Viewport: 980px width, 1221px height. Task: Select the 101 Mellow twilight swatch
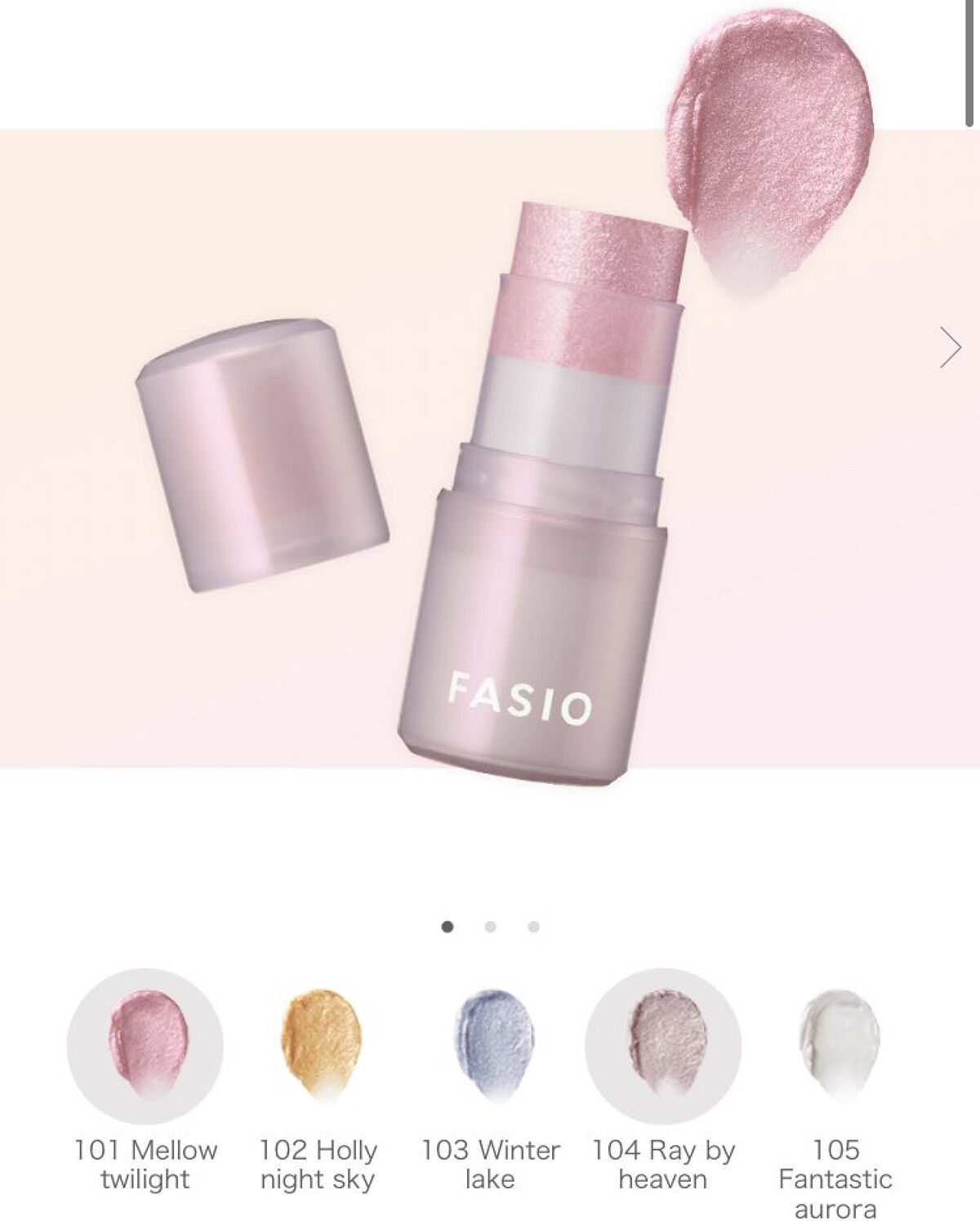click(145, 1046)
